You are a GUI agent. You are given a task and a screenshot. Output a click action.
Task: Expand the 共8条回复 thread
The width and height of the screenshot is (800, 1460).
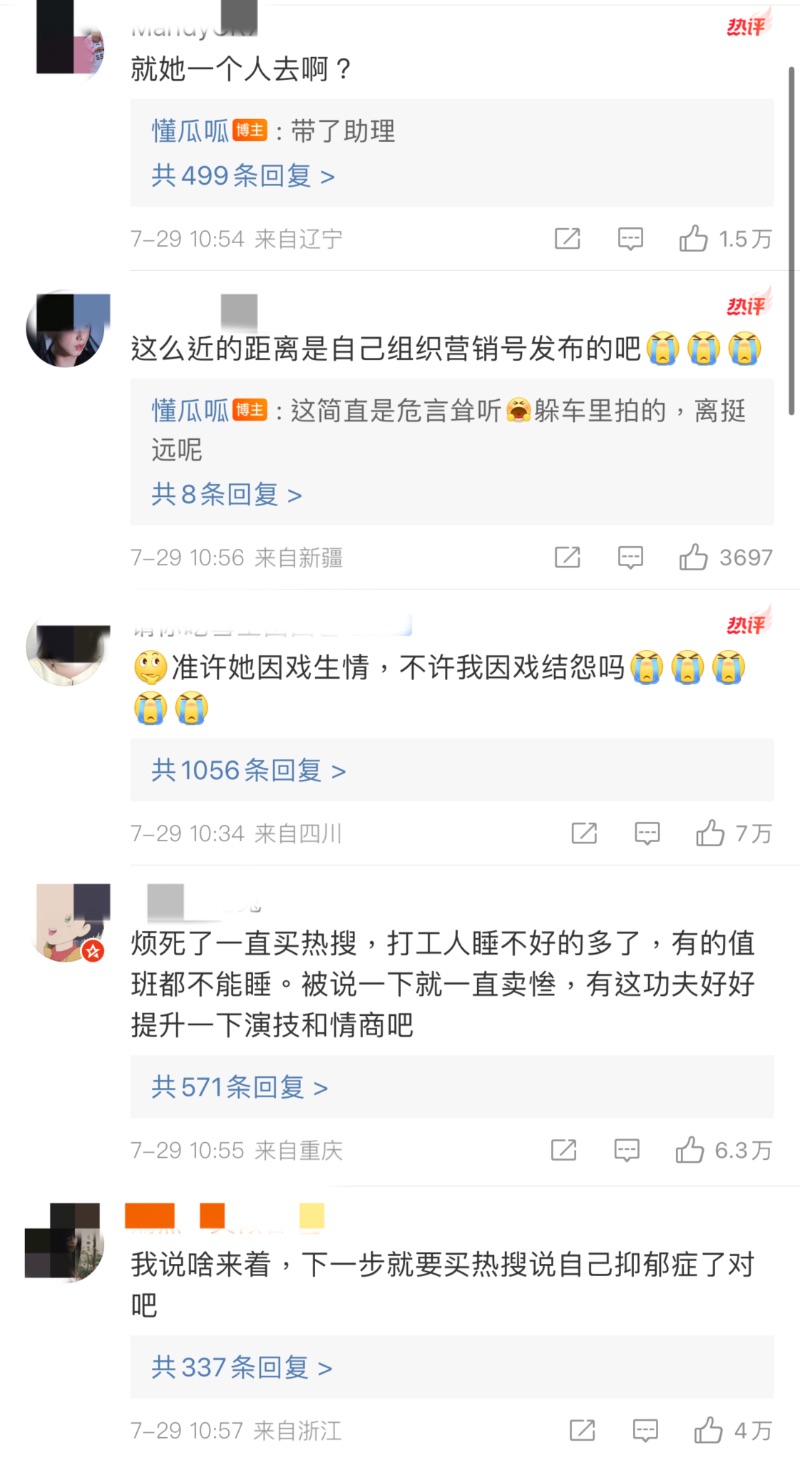(226, 494)
